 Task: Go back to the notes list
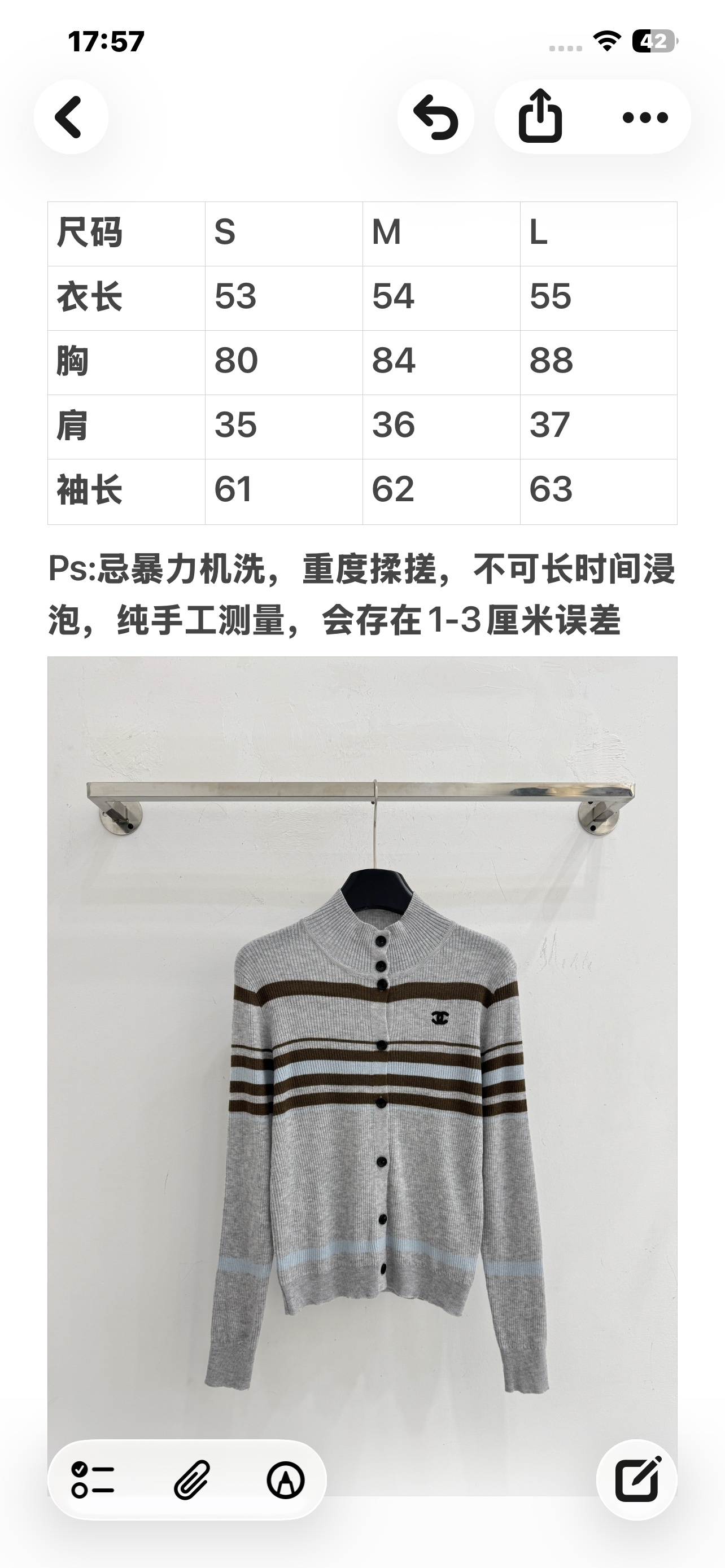click(x=71, y=117)
